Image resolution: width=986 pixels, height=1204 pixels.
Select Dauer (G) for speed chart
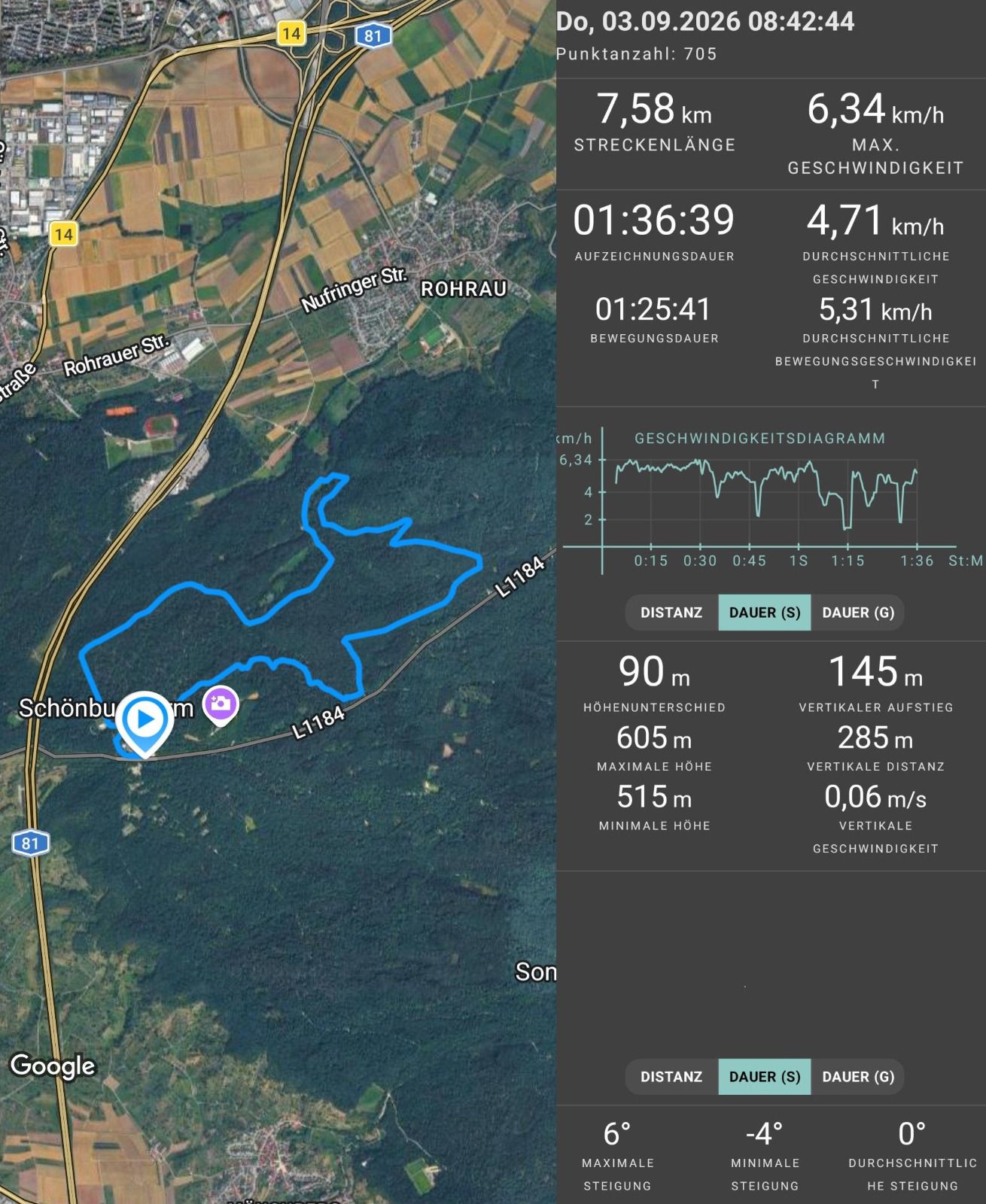[x=858, y=613]
